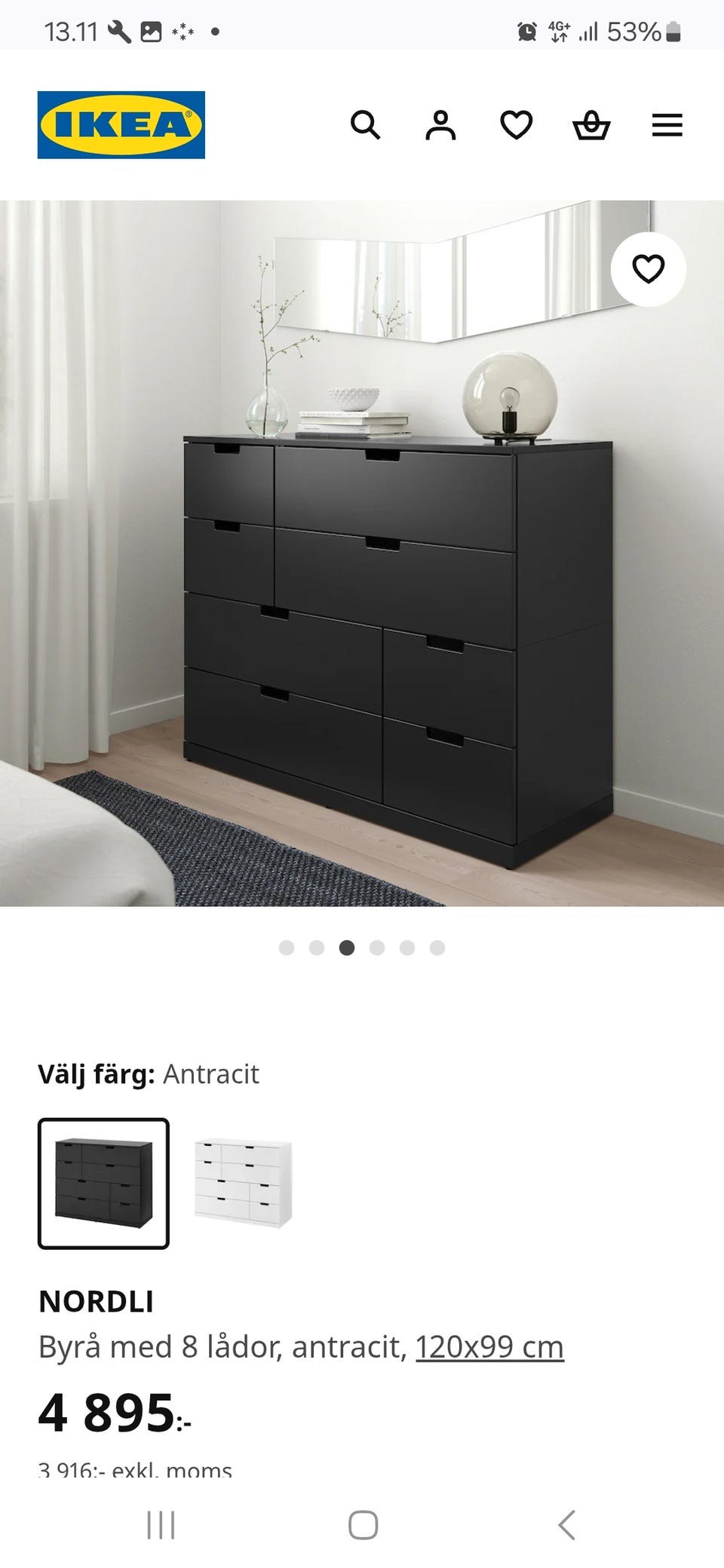Open the favorites heart icon in header
The height and width of the screenshot is (1568, 724).
[x=517, y=125]
